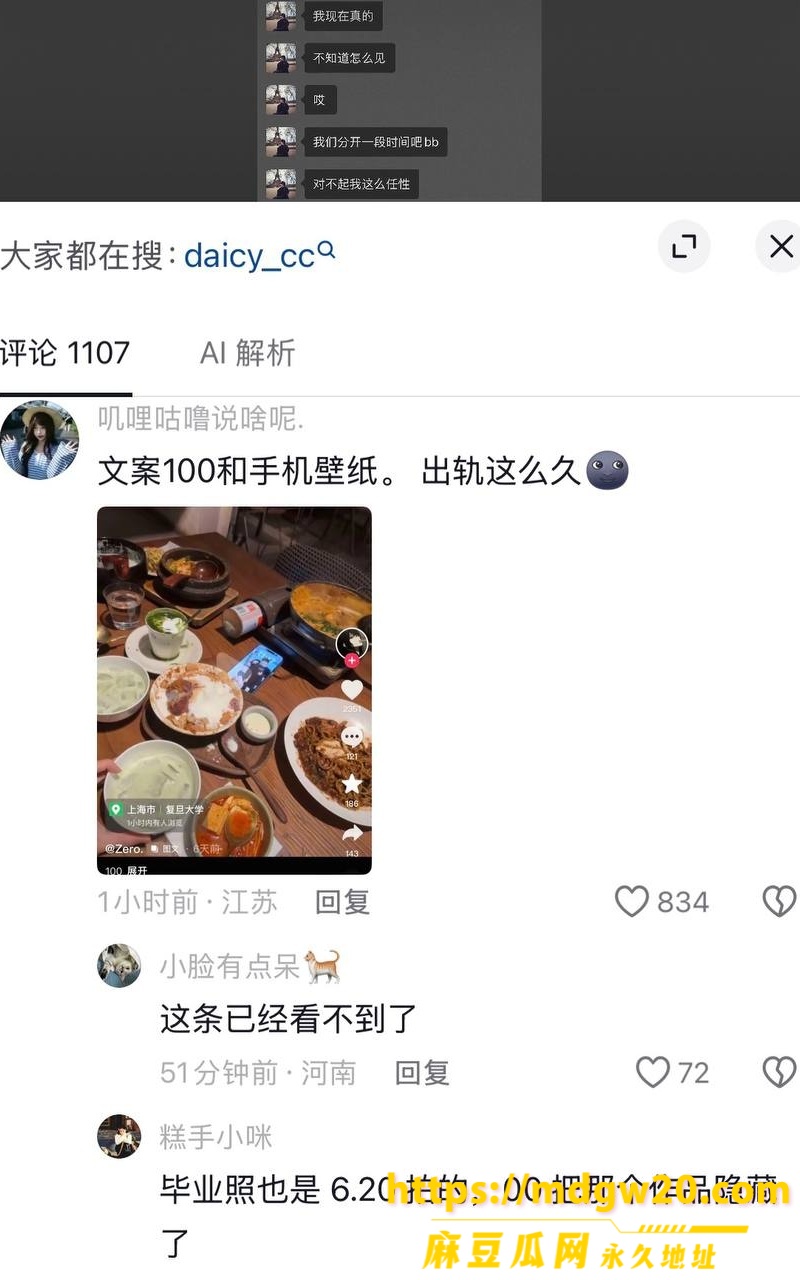Image resolution: width=800 pixels, height=1280 pixels.
Task: Open the profile of 糕手小咪
Action: (119, 1137)
